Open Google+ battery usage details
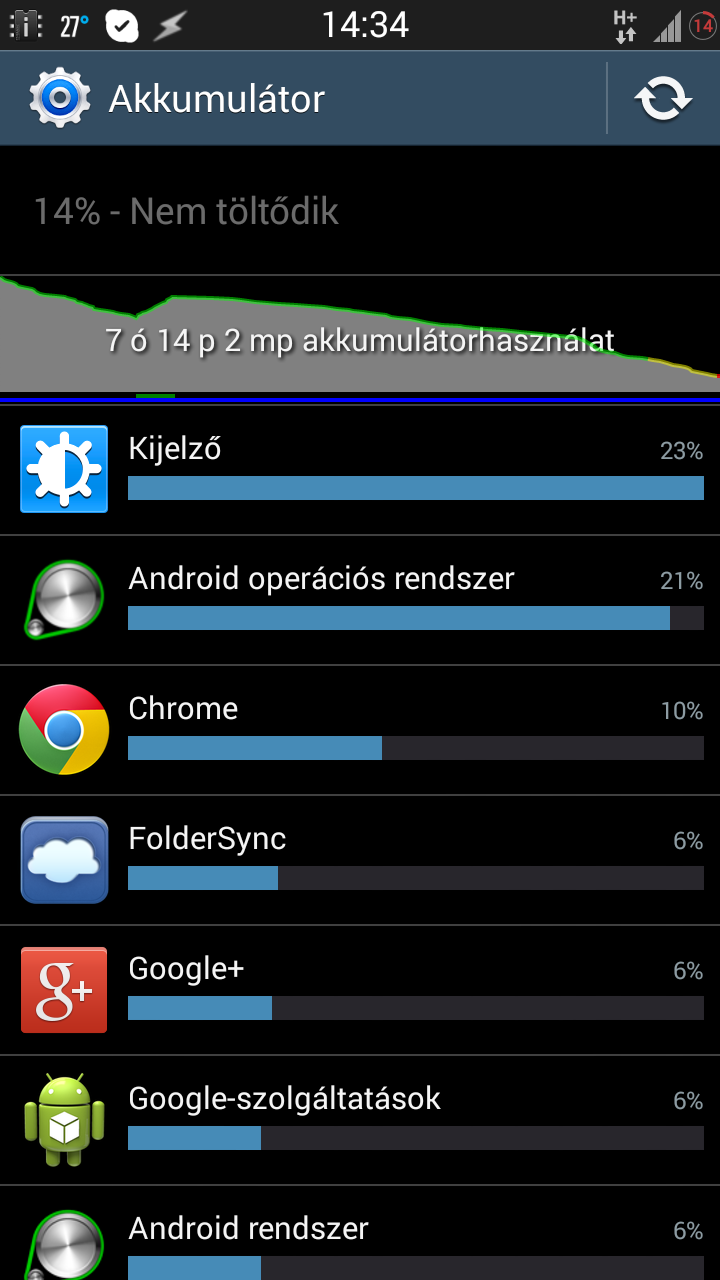The image size is (720, 1280). pos(360,990)
